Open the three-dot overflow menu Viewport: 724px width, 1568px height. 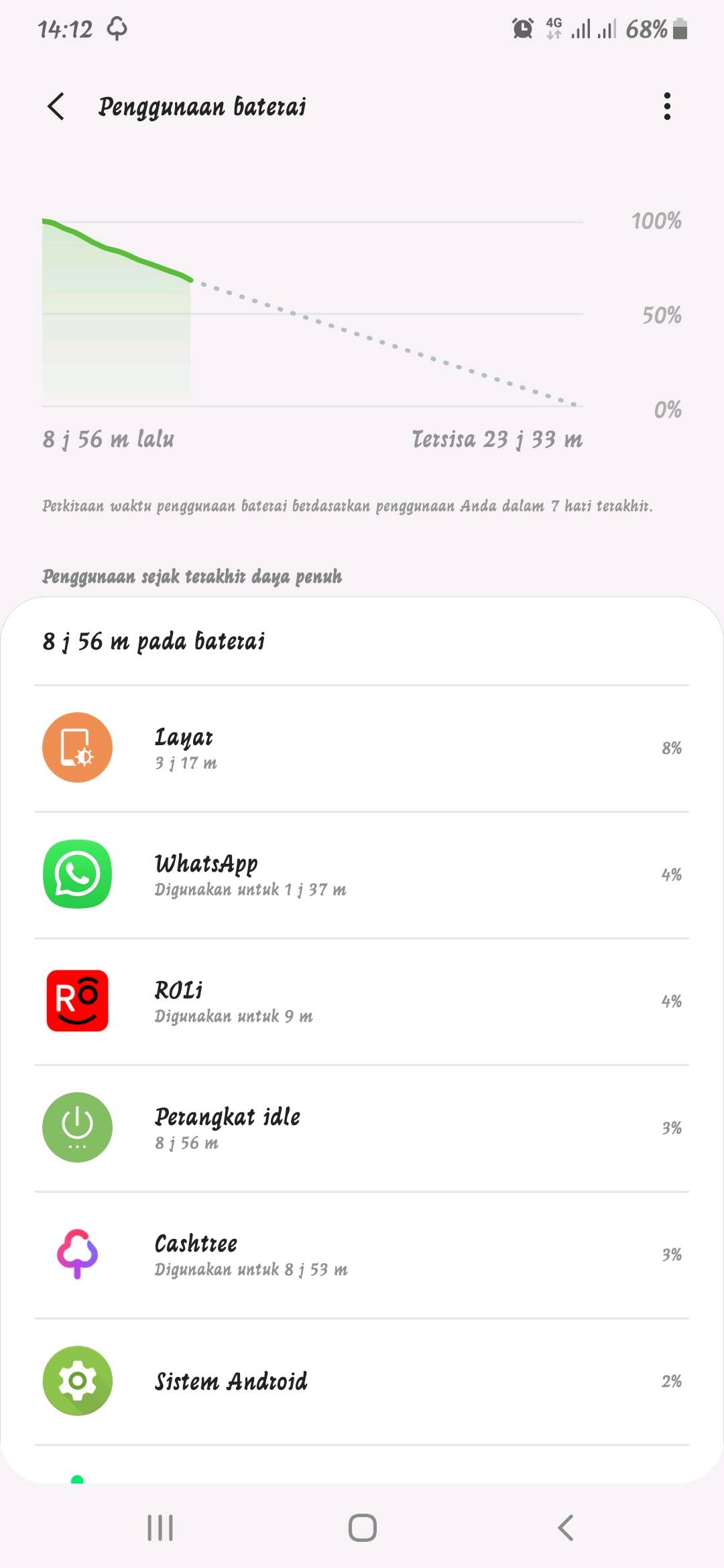tap(667, 106)
